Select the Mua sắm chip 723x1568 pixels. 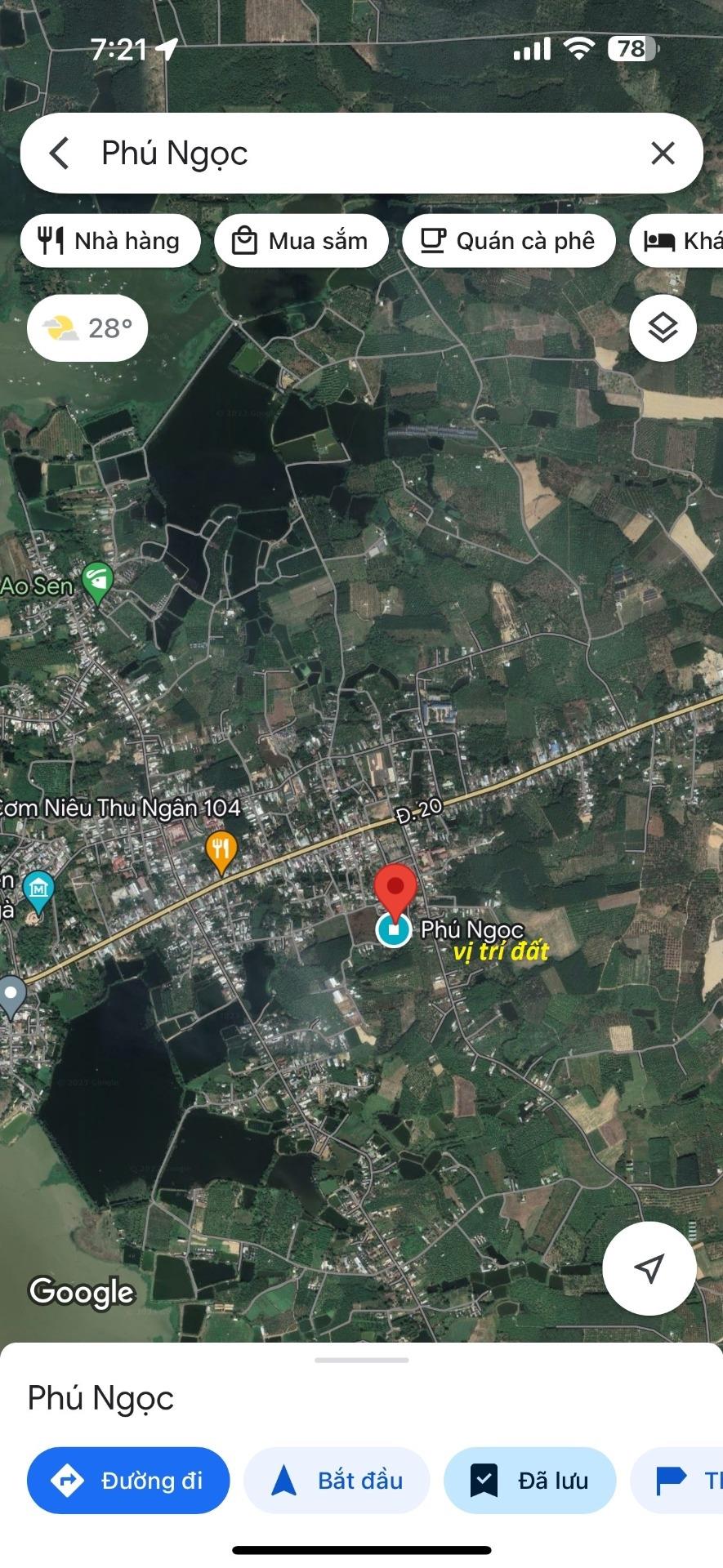(301, 241)
